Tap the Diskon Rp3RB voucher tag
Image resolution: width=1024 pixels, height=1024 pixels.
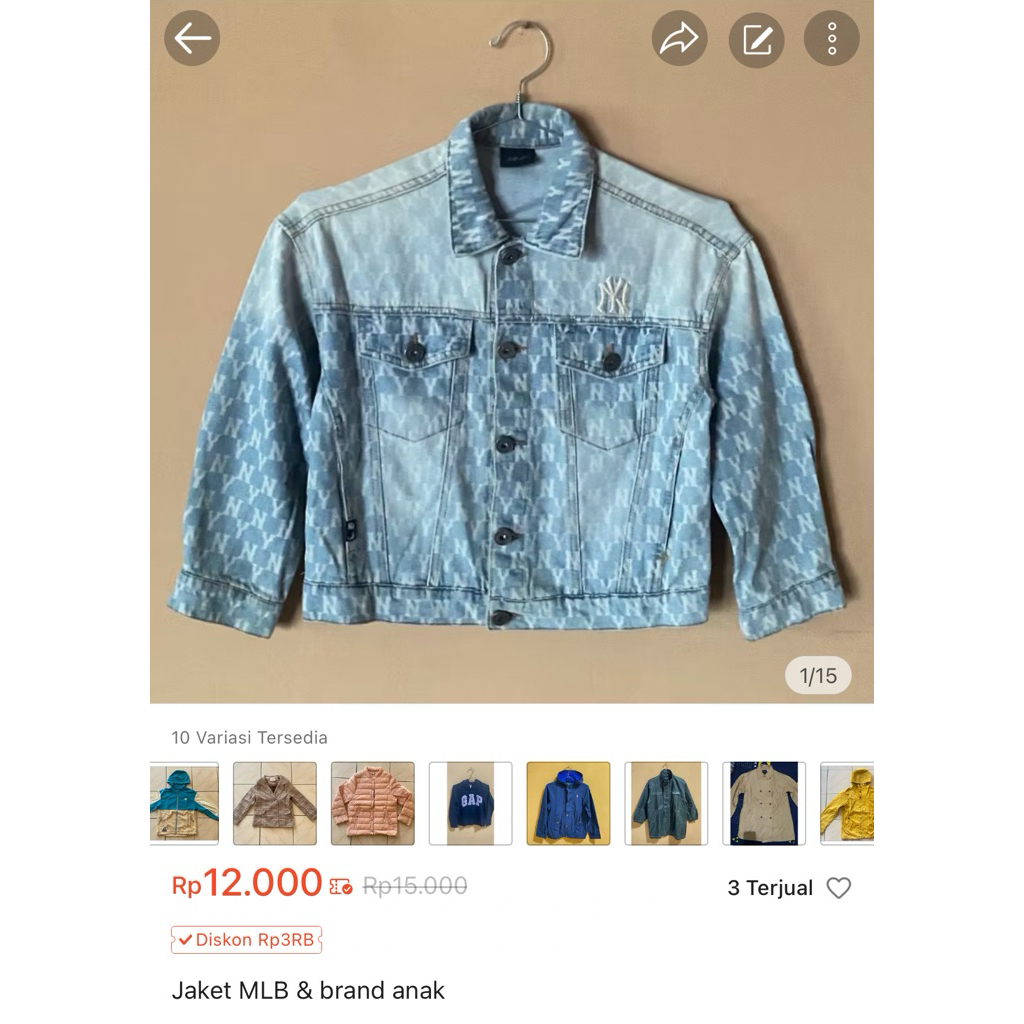[x=246, y=940]
